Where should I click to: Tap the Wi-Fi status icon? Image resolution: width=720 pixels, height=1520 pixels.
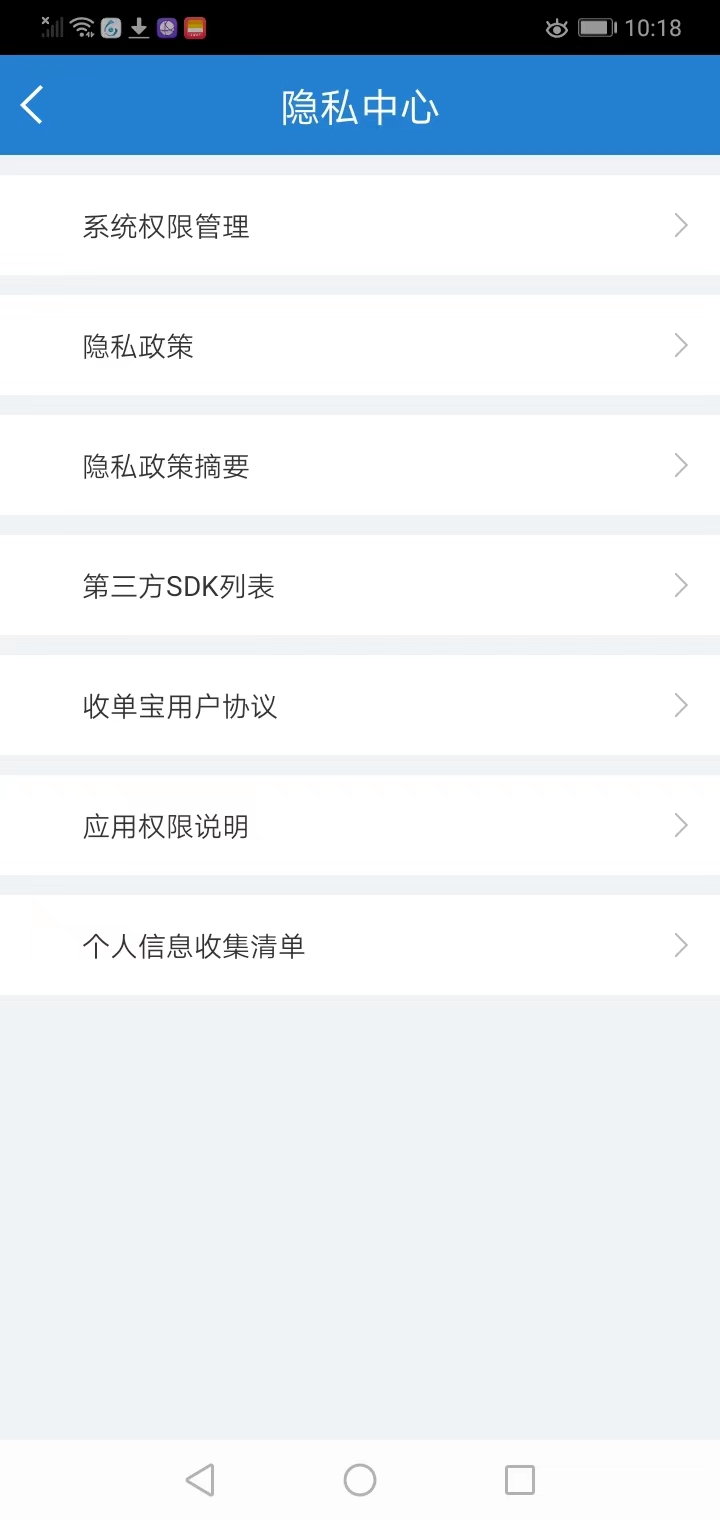[79, 27]
